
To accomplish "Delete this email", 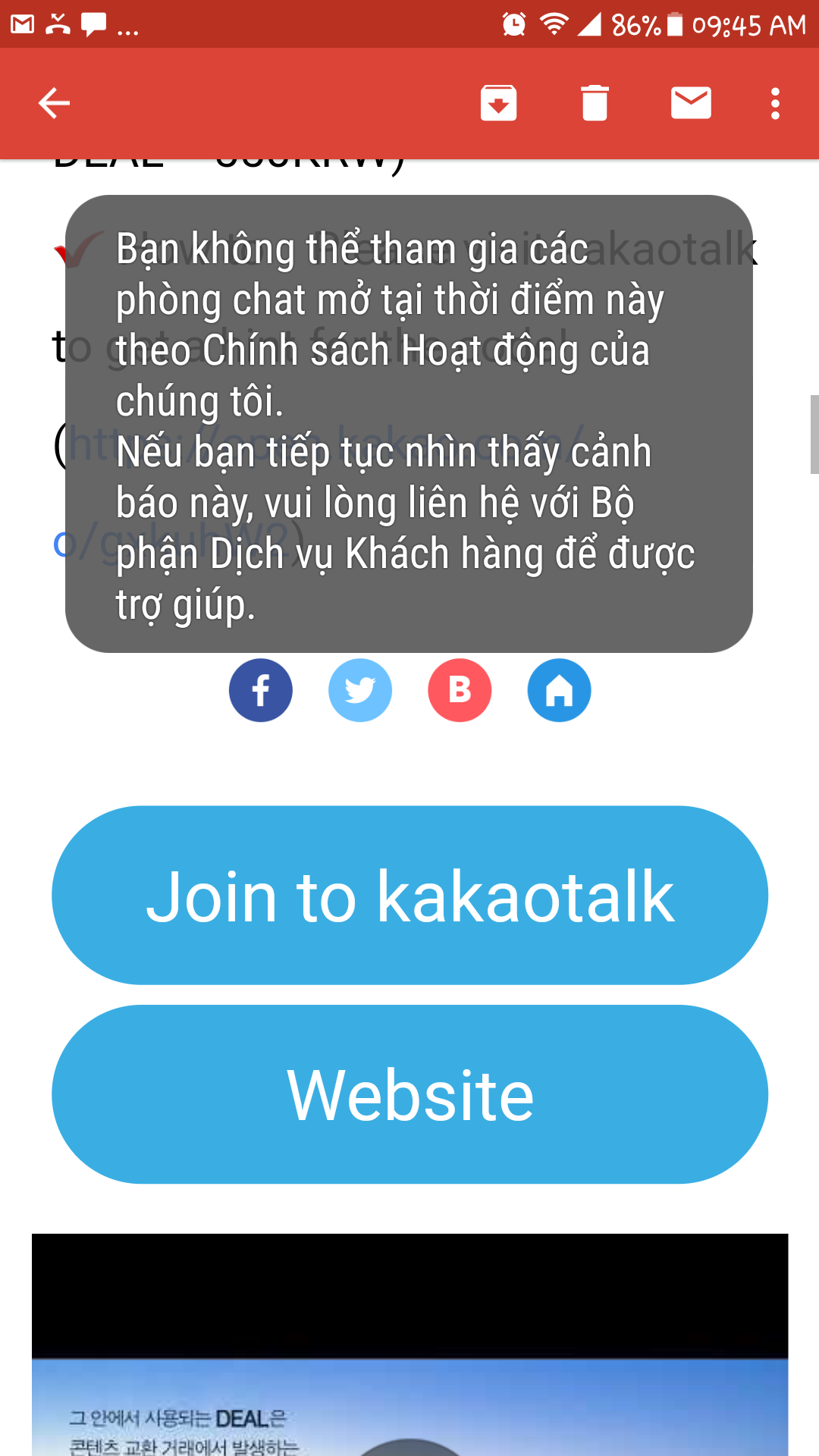I will point(595,103).
